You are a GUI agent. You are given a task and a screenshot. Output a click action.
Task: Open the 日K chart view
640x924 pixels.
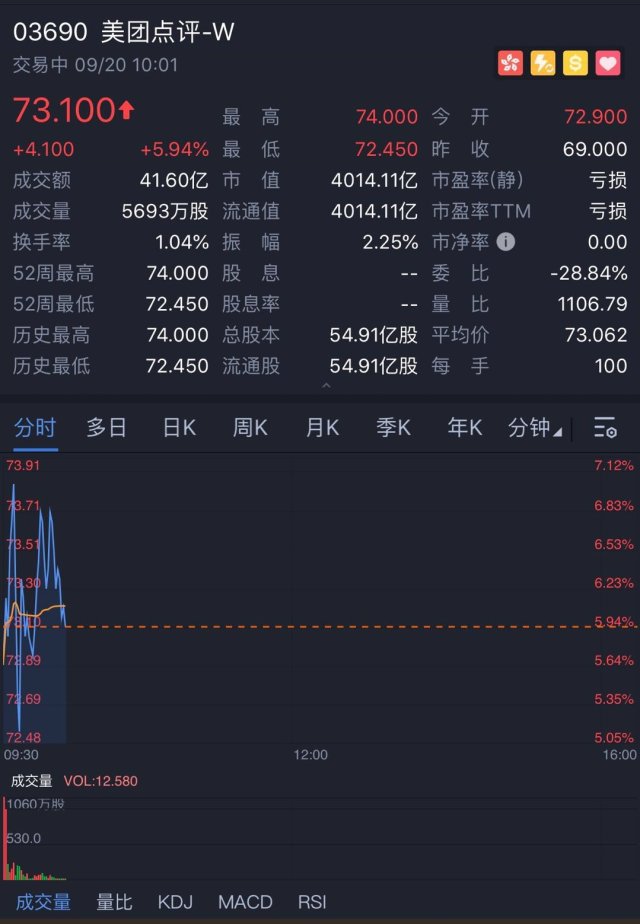pos(179,428)
